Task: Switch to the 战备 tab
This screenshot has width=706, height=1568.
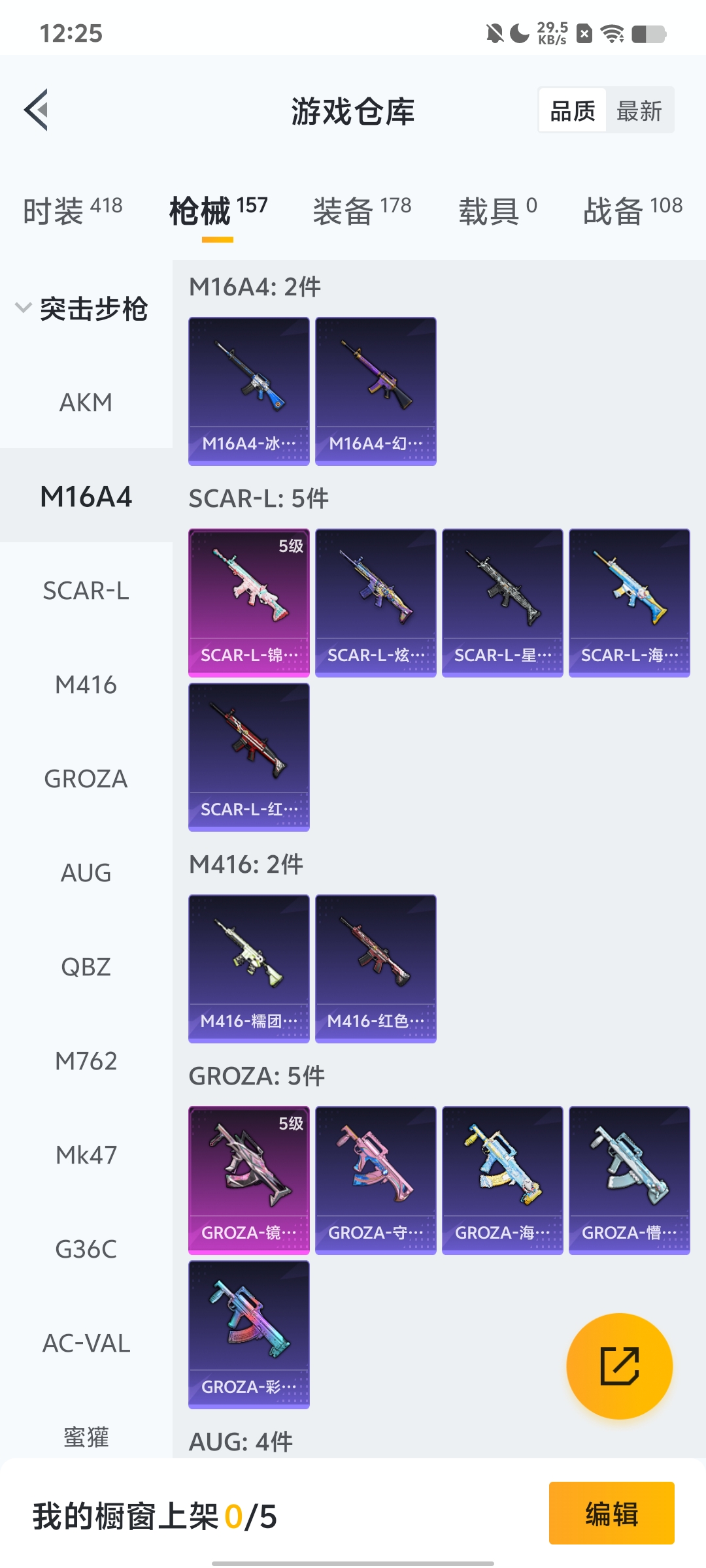Action: pyautogui.click(x=632, y=210)
